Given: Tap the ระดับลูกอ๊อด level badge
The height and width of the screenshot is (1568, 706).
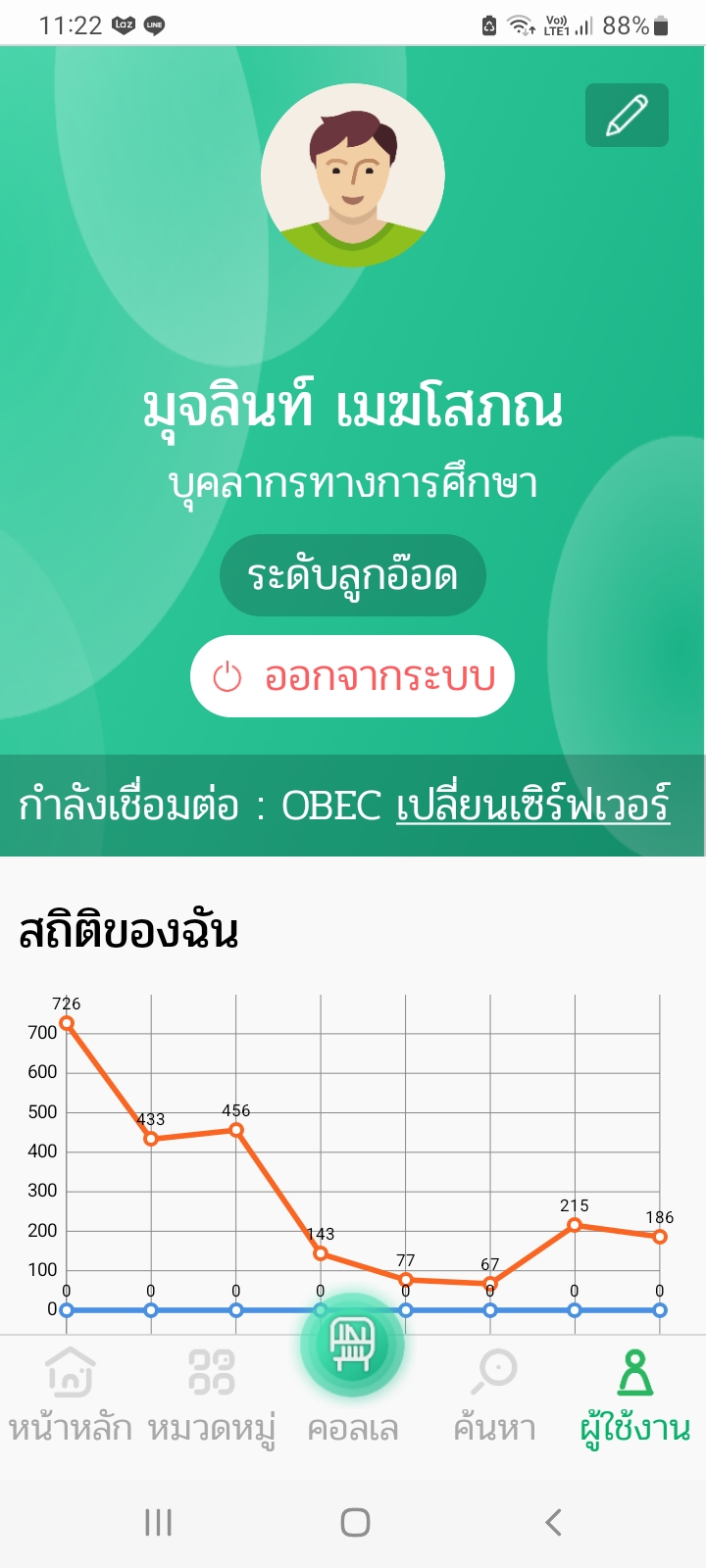Looking at the screenshot, I should [352, 575].
